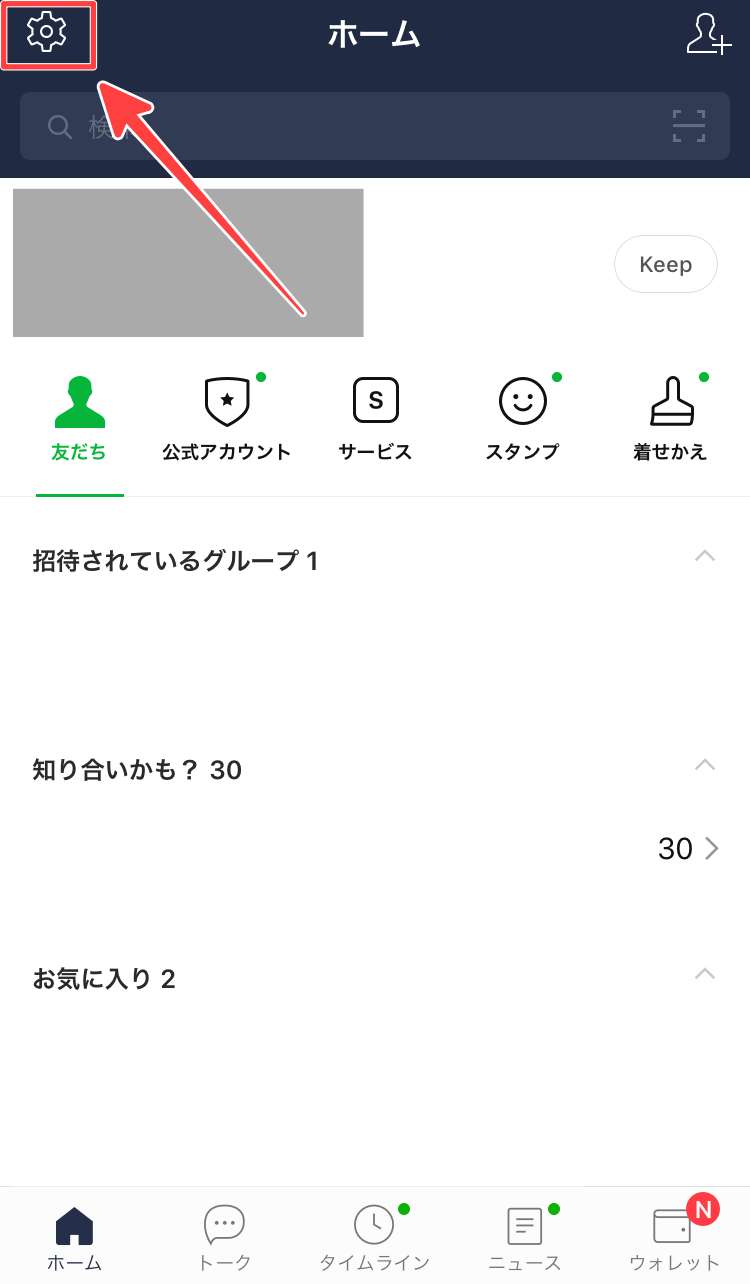750x1284 pixels.
Task: Collapse お気に入り section
Action: click(705, 974)
